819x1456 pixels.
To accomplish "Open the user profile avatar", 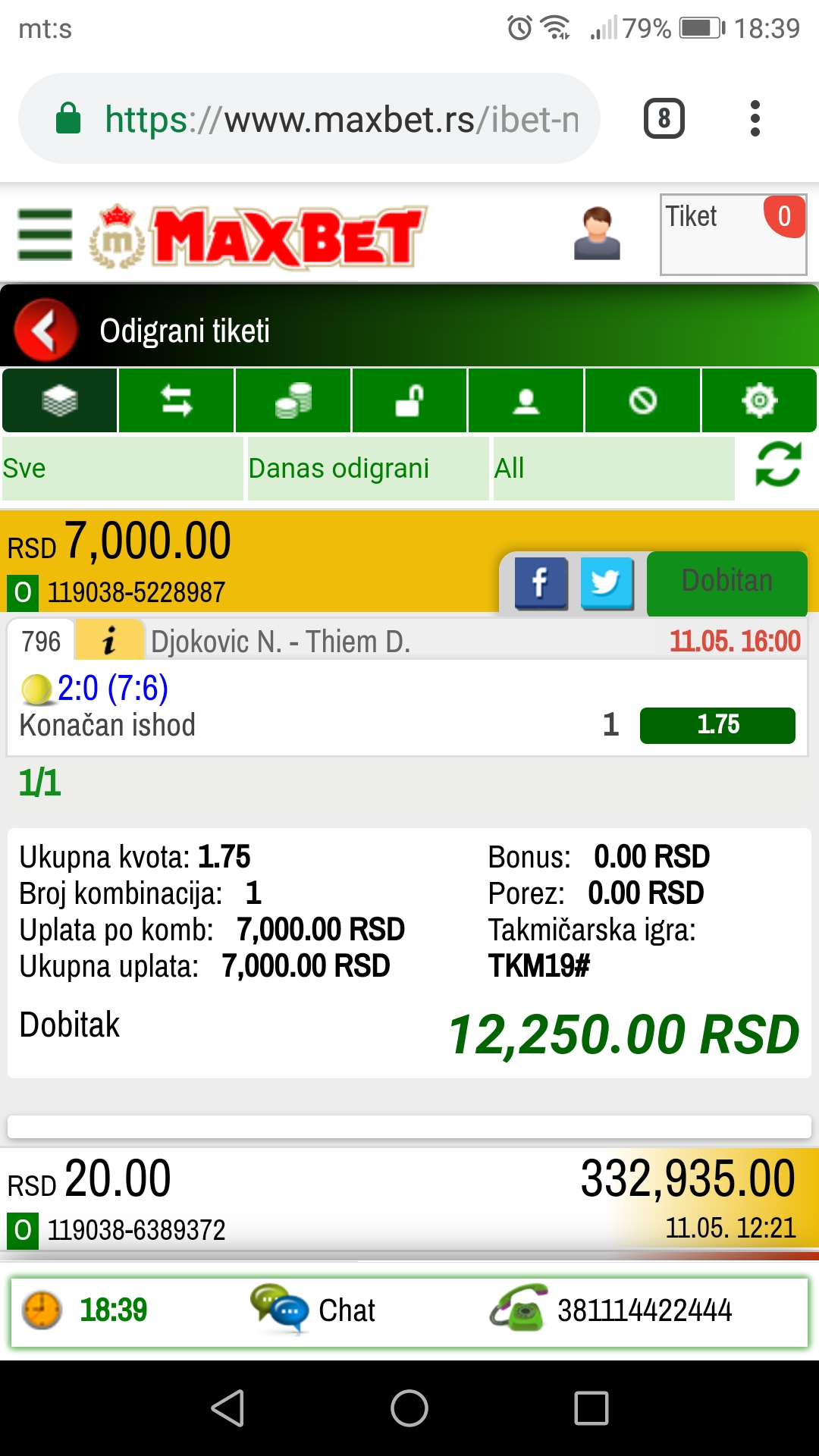I will [597, 234].
